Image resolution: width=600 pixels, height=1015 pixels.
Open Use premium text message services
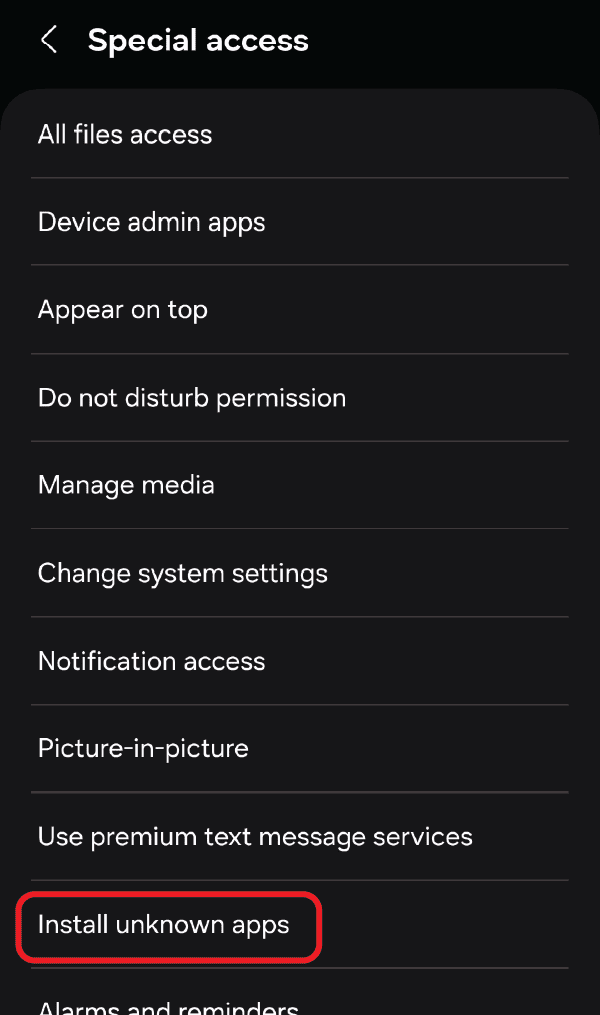(x=255, y=836)
